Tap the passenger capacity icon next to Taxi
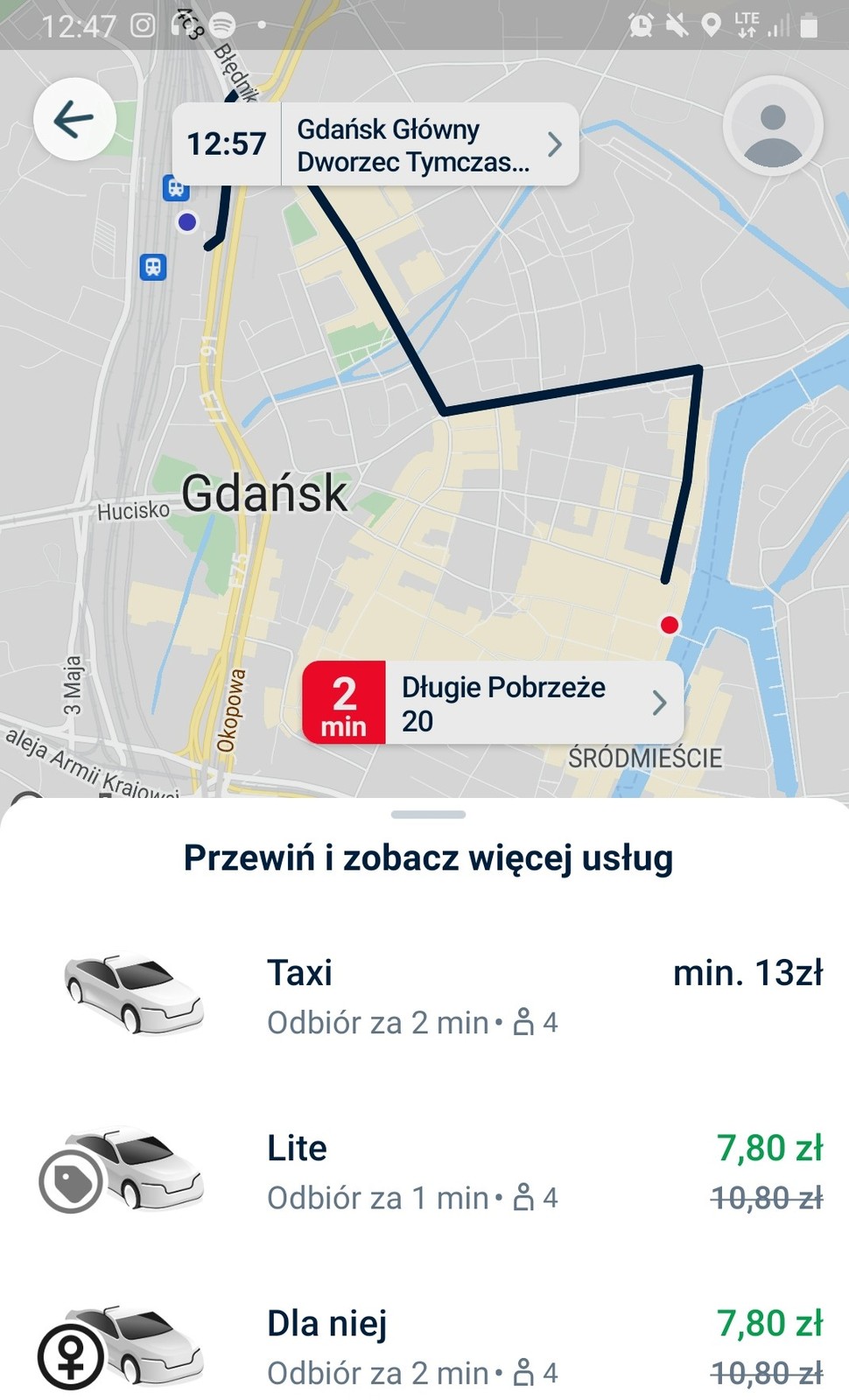 click(x=526, y=1022)
